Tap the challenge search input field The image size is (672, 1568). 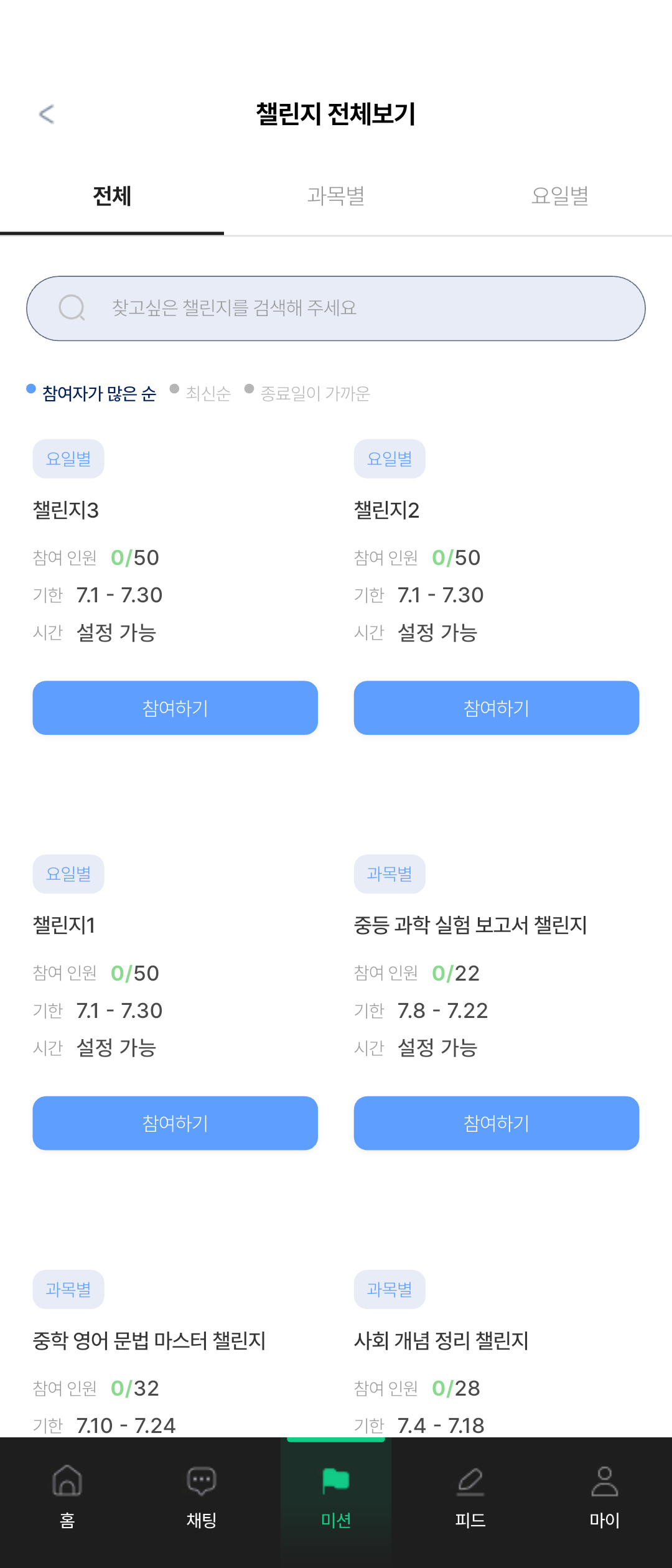pyautogui.click(x=336, y=307)
